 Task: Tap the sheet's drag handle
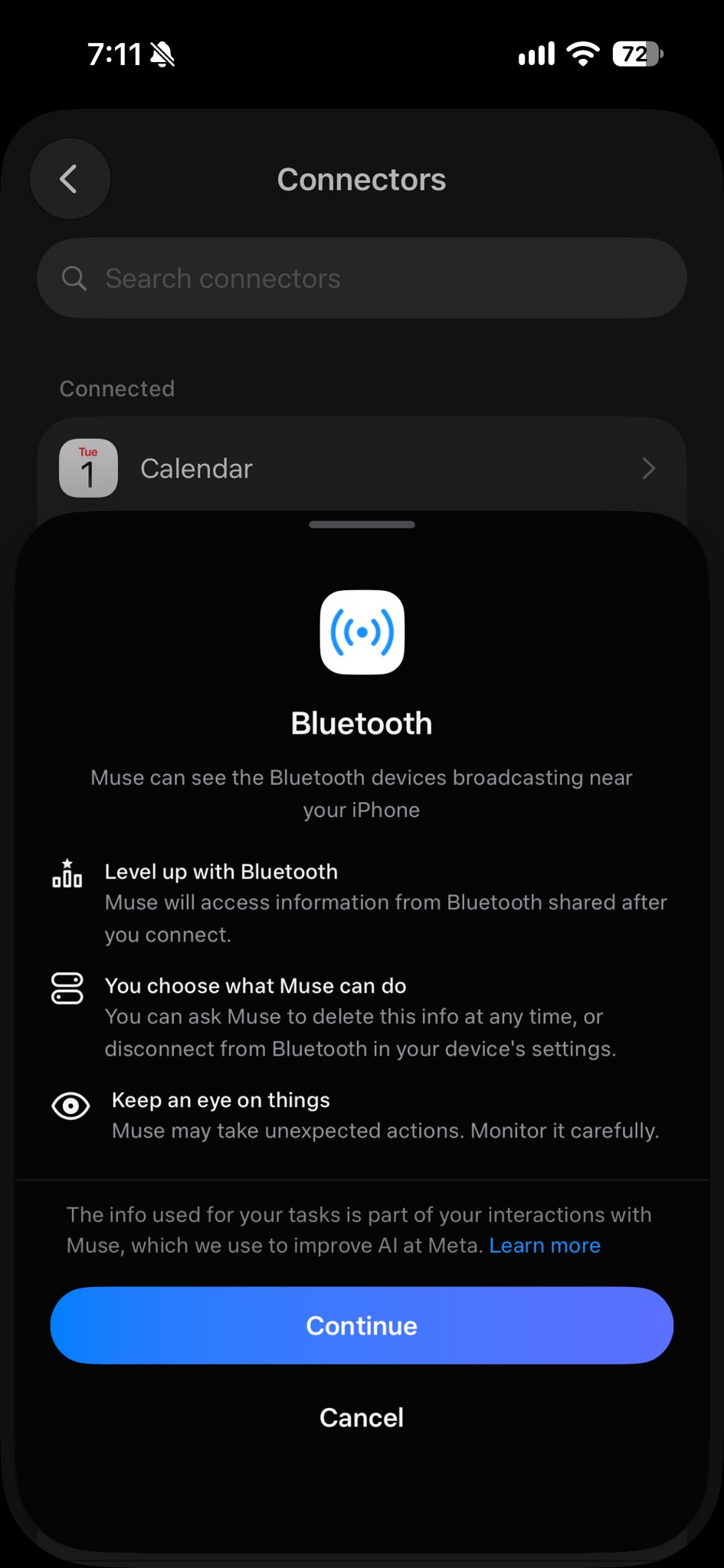click(x=362, y=524)
